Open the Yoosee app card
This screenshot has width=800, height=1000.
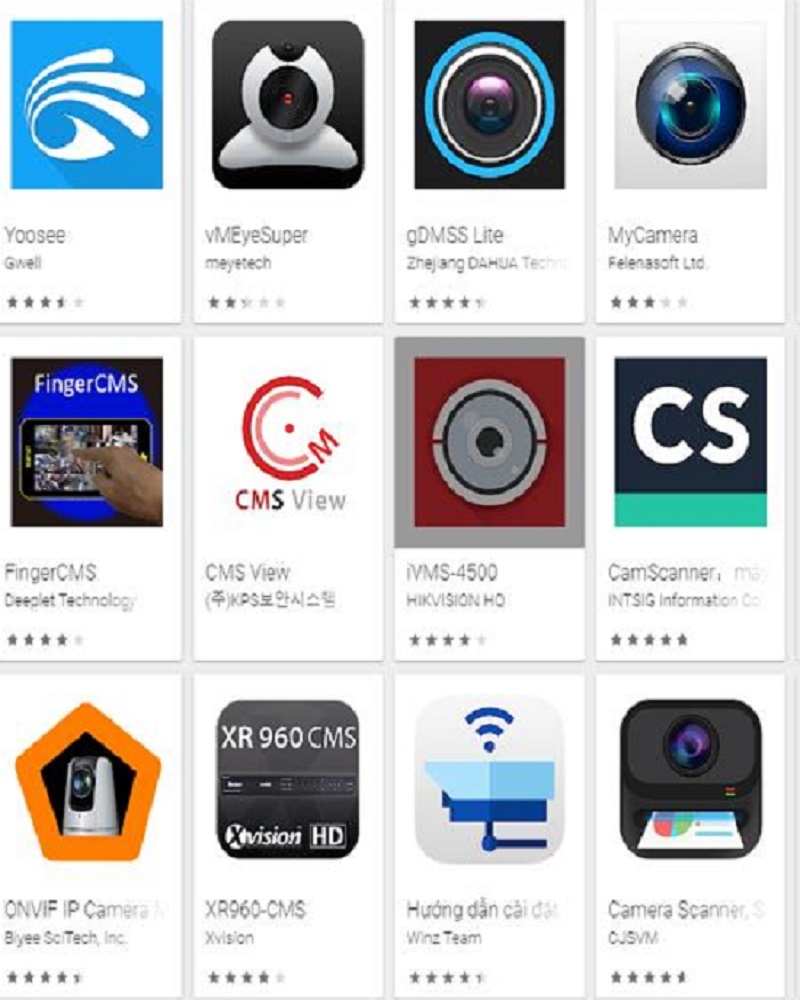[x=86, y=105]
